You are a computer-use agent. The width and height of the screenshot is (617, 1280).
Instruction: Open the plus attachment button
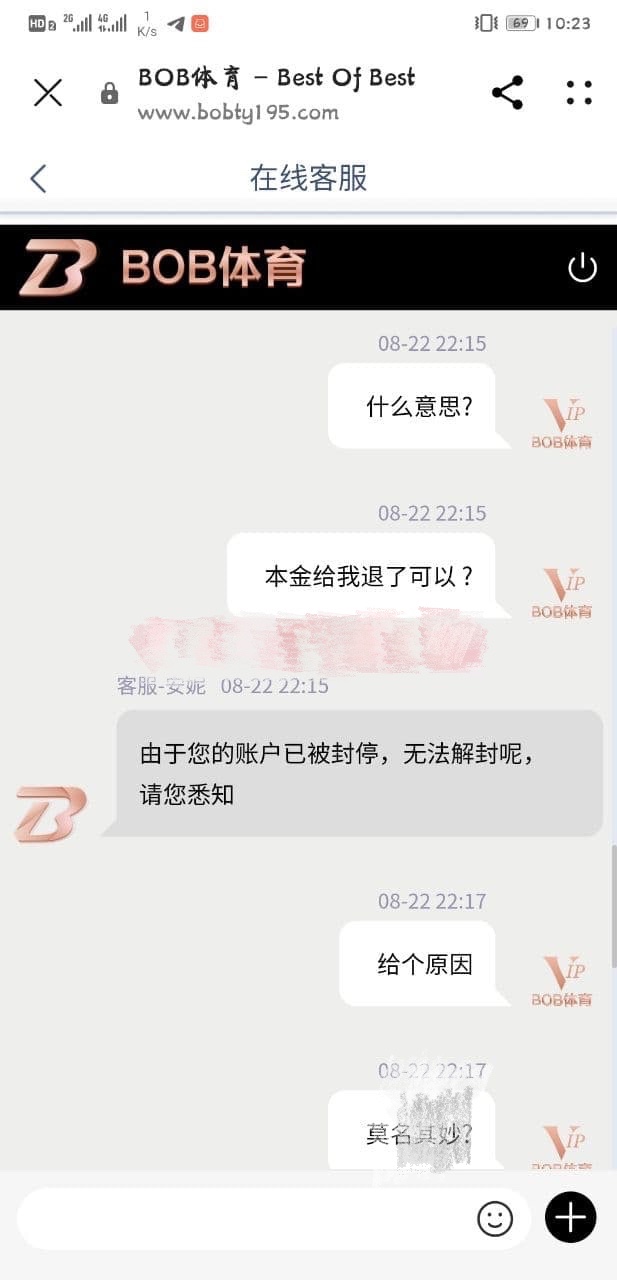click(571, 1217)
